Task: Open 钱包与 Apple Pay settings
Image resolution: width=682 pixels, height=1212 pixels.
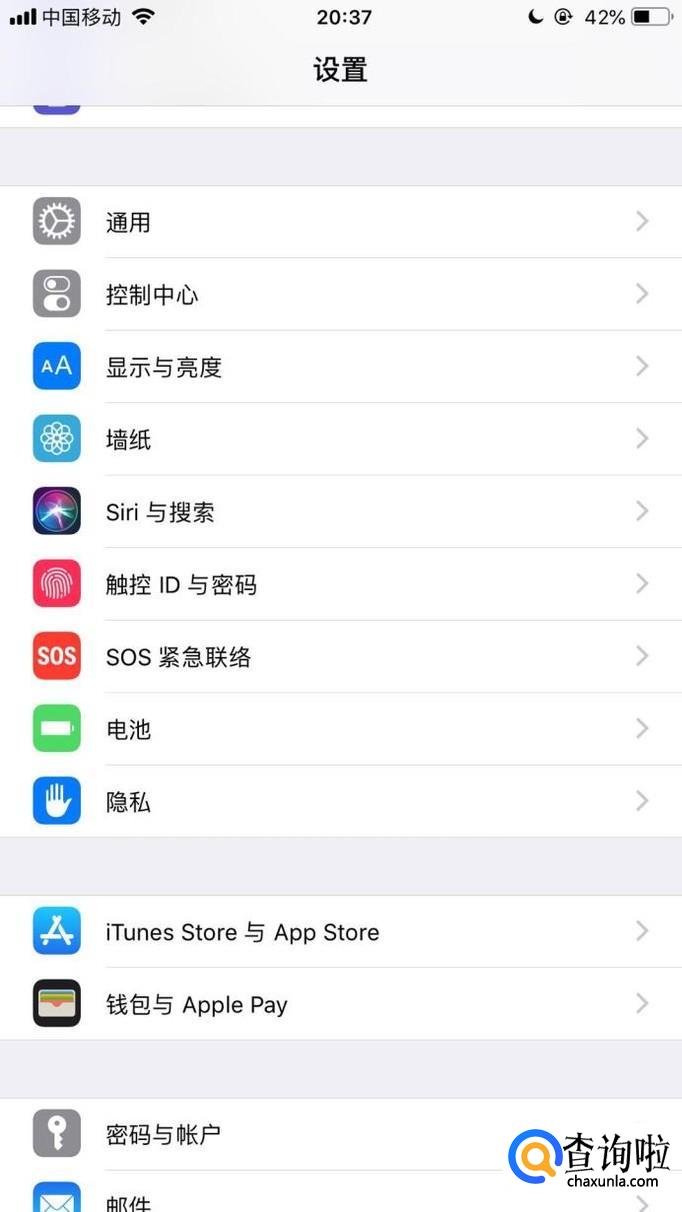Action: (340, 1004)
